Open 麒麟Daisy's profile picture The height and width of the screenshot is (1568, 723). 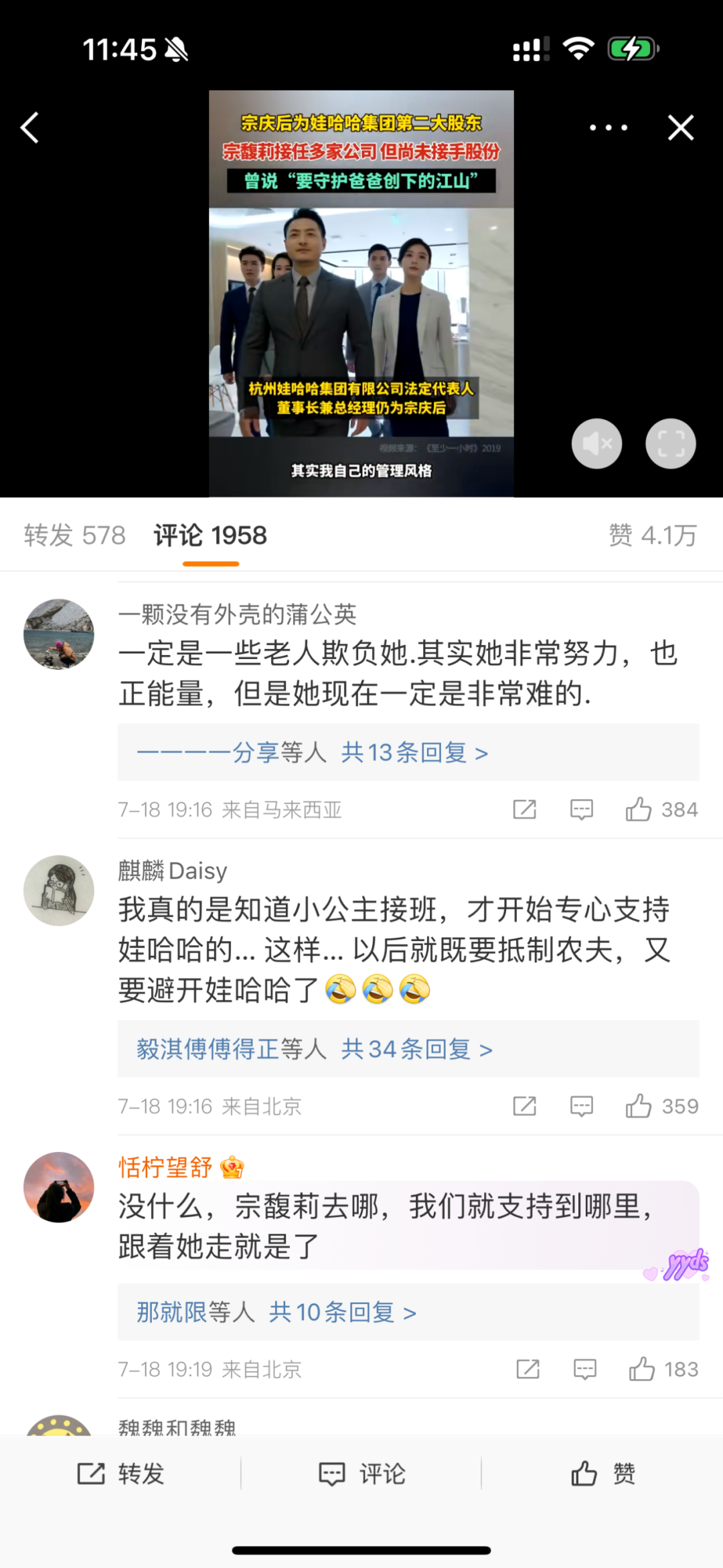(x=59, y=890)
